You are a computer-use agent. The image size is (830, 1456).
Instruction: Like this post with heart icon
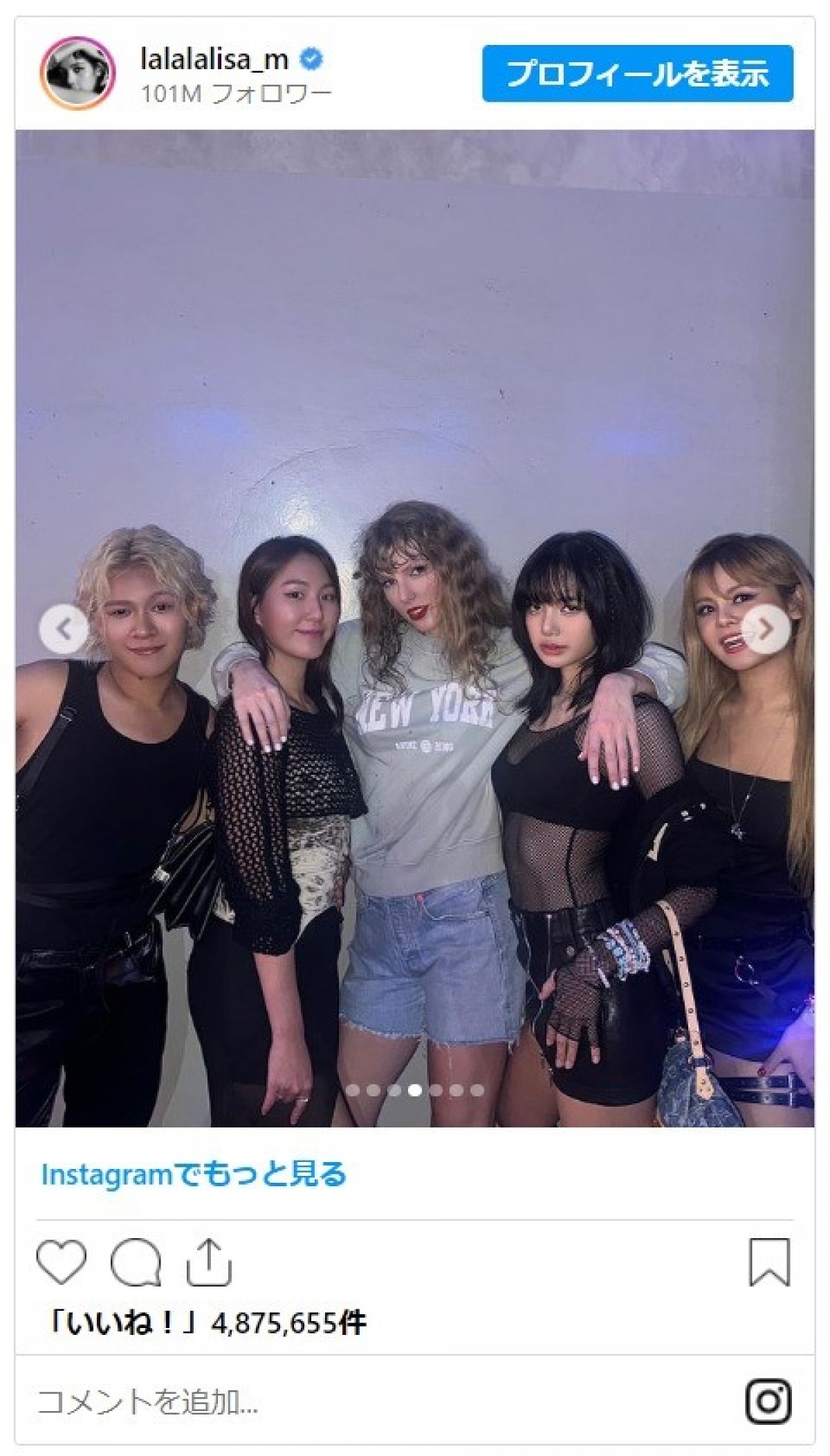click(x=62, y=1262)
